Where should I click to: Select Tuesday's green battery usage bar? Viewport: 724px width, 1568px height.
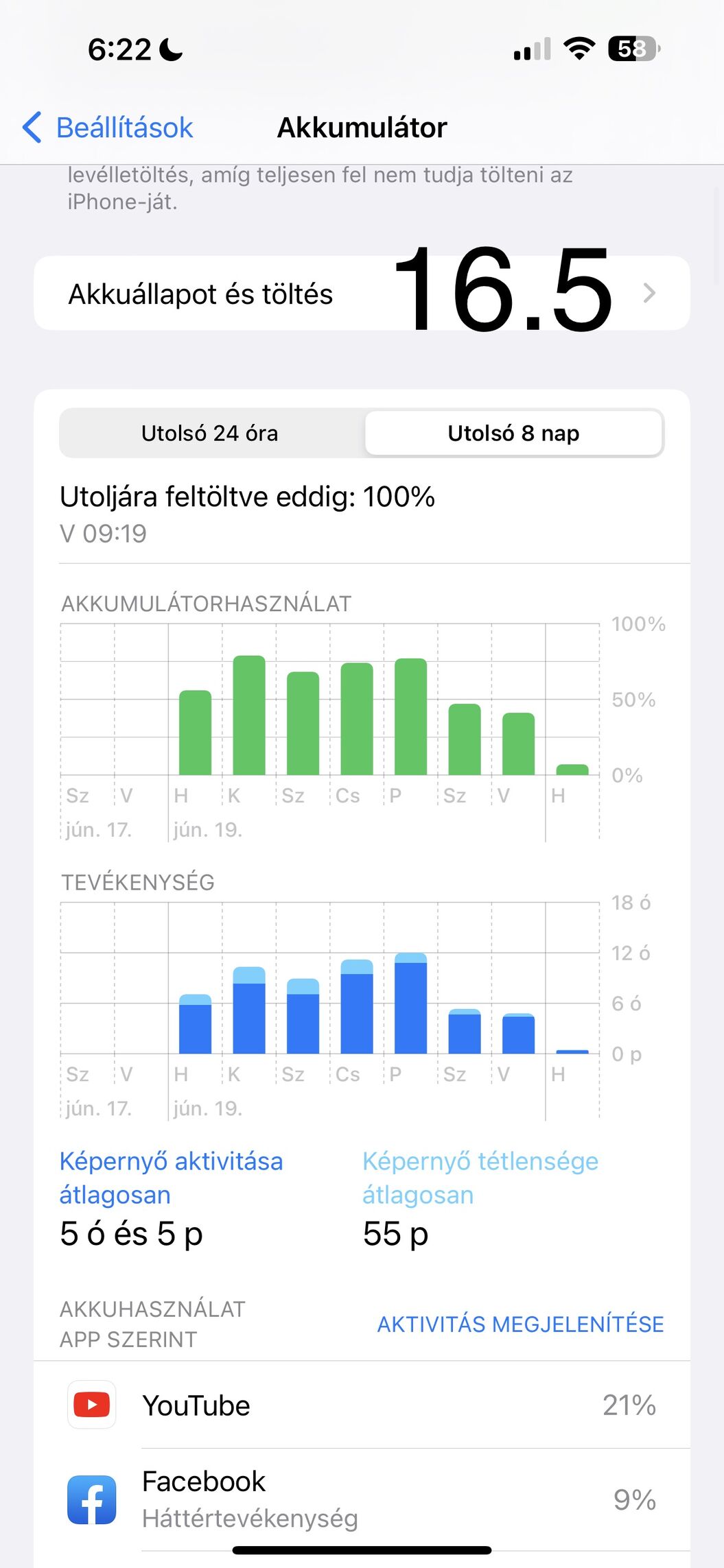pyautogui.click(x=249, y=715)
